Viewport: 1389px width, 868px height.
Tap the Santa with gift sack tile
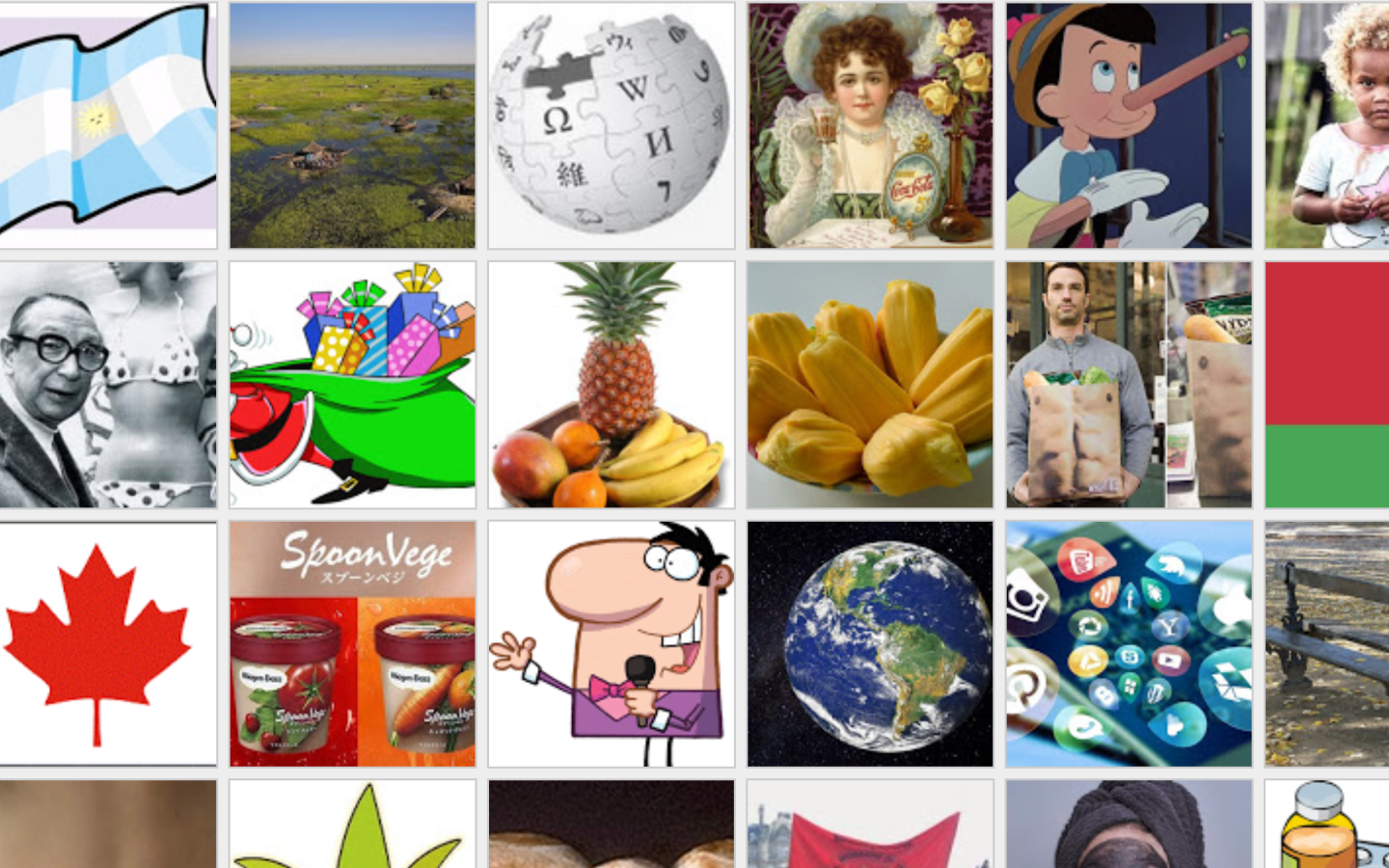coord(353,385)
